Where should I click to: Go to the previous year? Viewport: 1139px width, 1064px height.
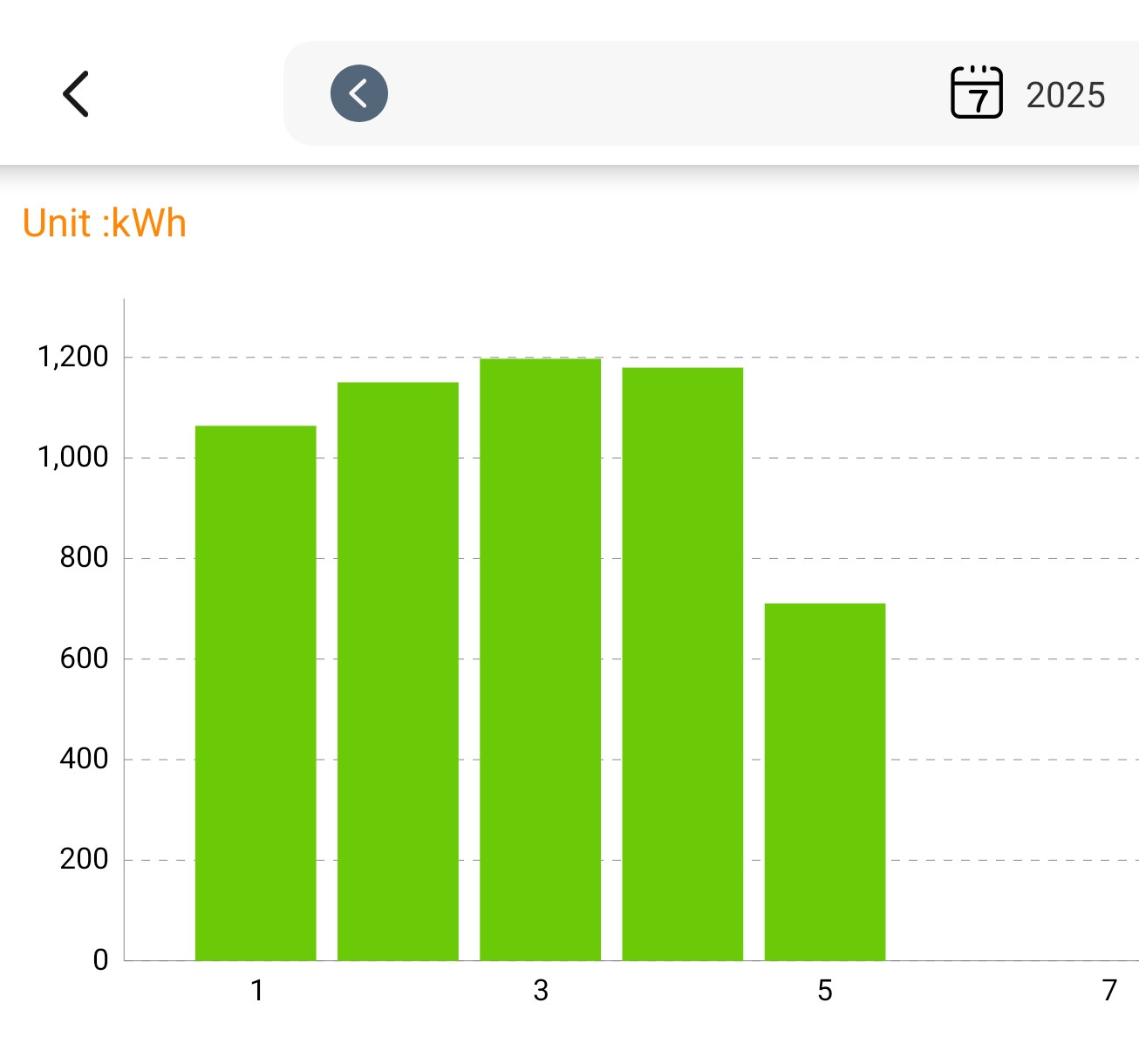pos(358,93)
